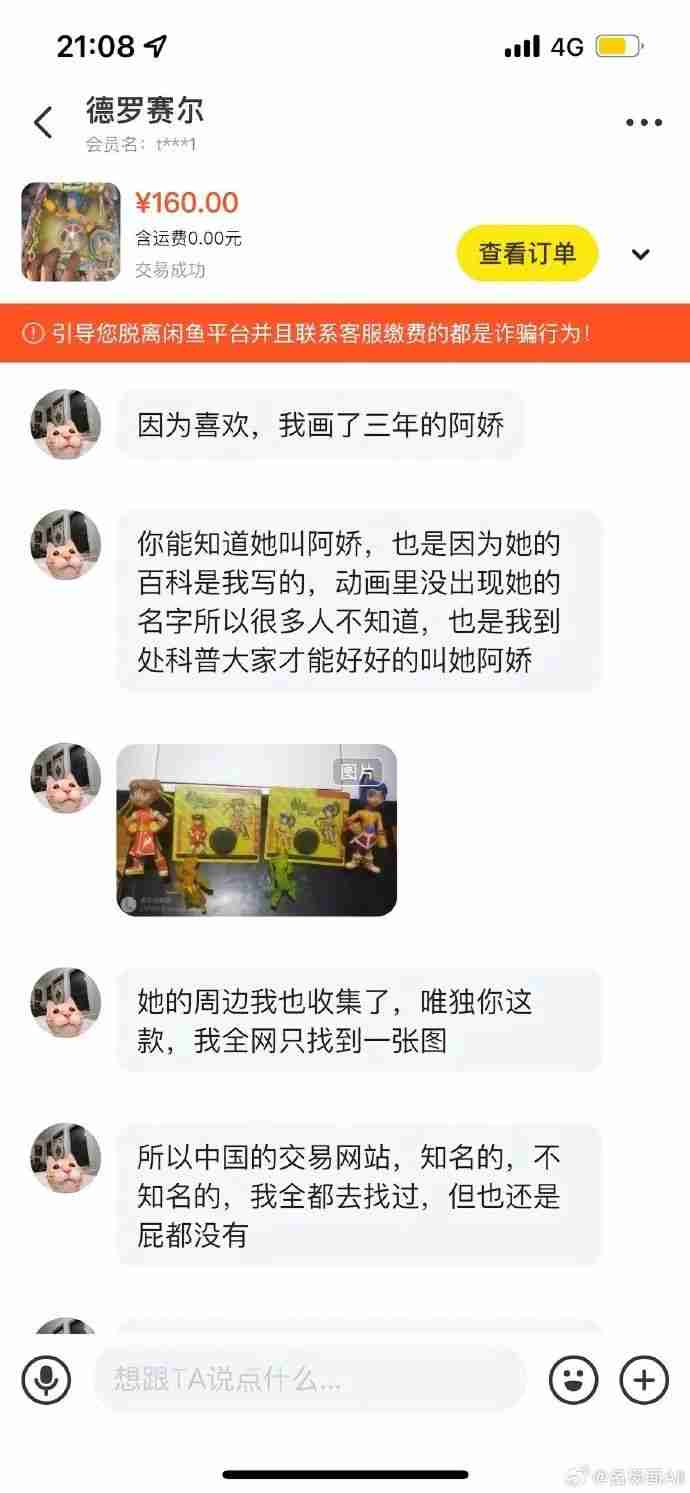The height and width of the screenshot is (1493, 690).
Task: Open the three-dot overflow menu
Action: (643, 123)
